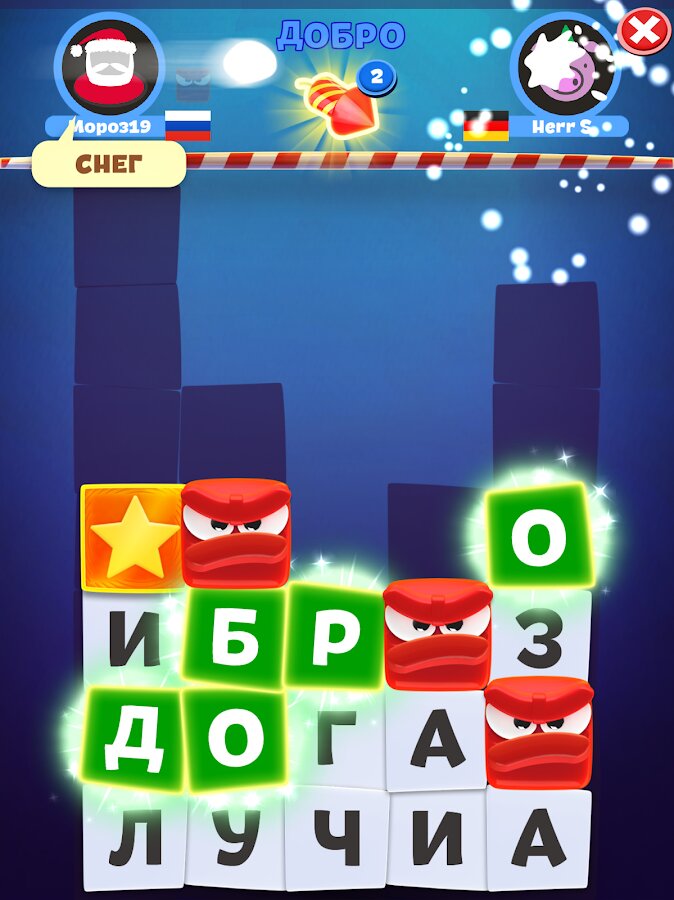Tap the orange star tile

pos(131,537)
